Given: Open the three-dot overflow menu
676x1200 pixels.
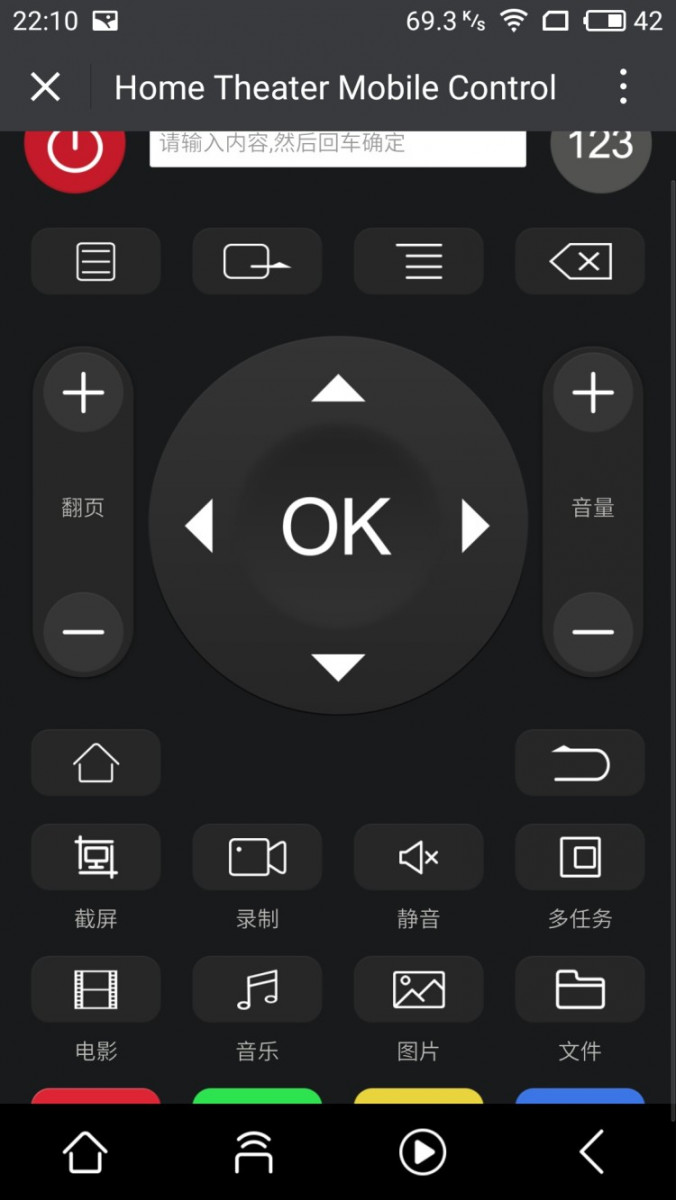Looking at the screenshot, I should [x=623, y=87].
